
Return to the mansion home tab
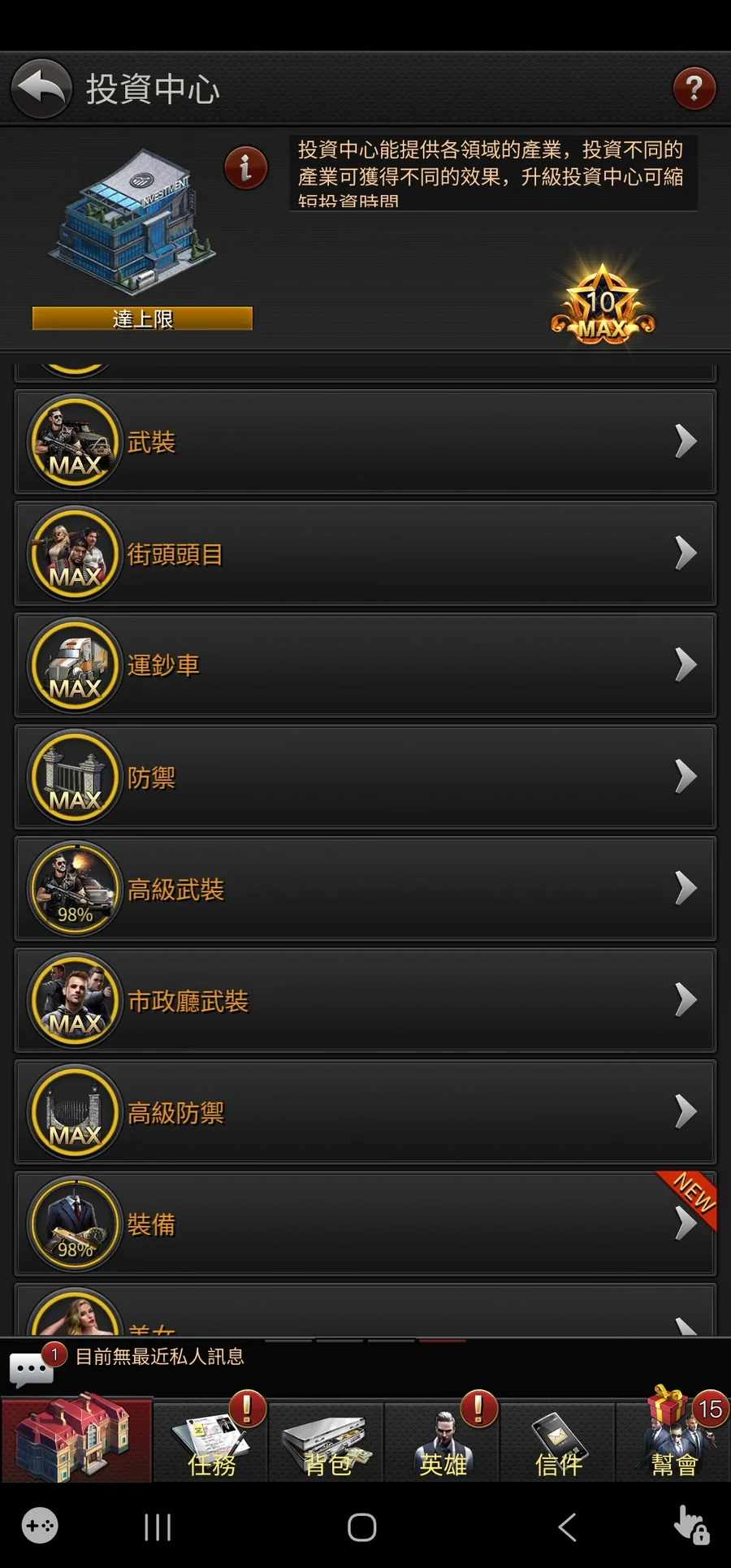[76, 1440]
